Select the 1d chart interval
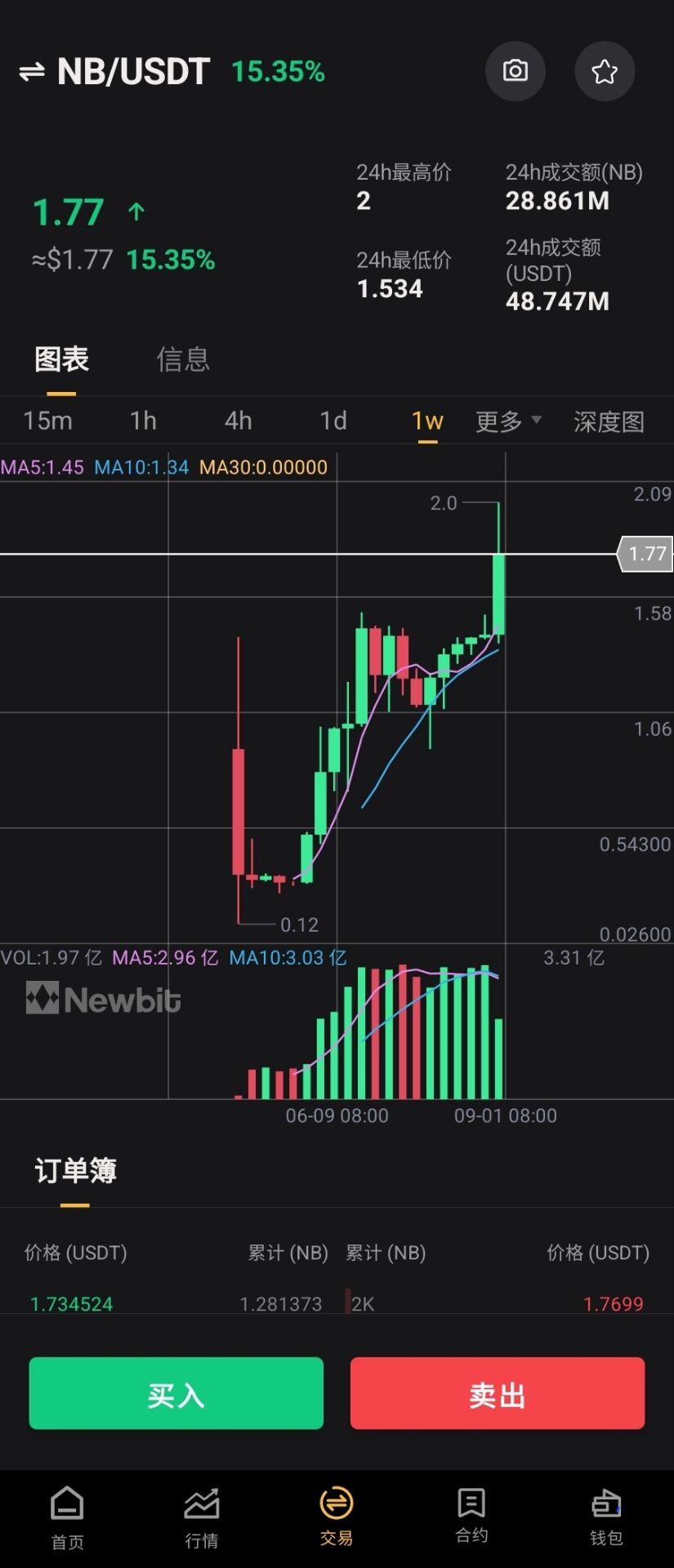This screenshot has width=674, height=1568. (333, 421)
